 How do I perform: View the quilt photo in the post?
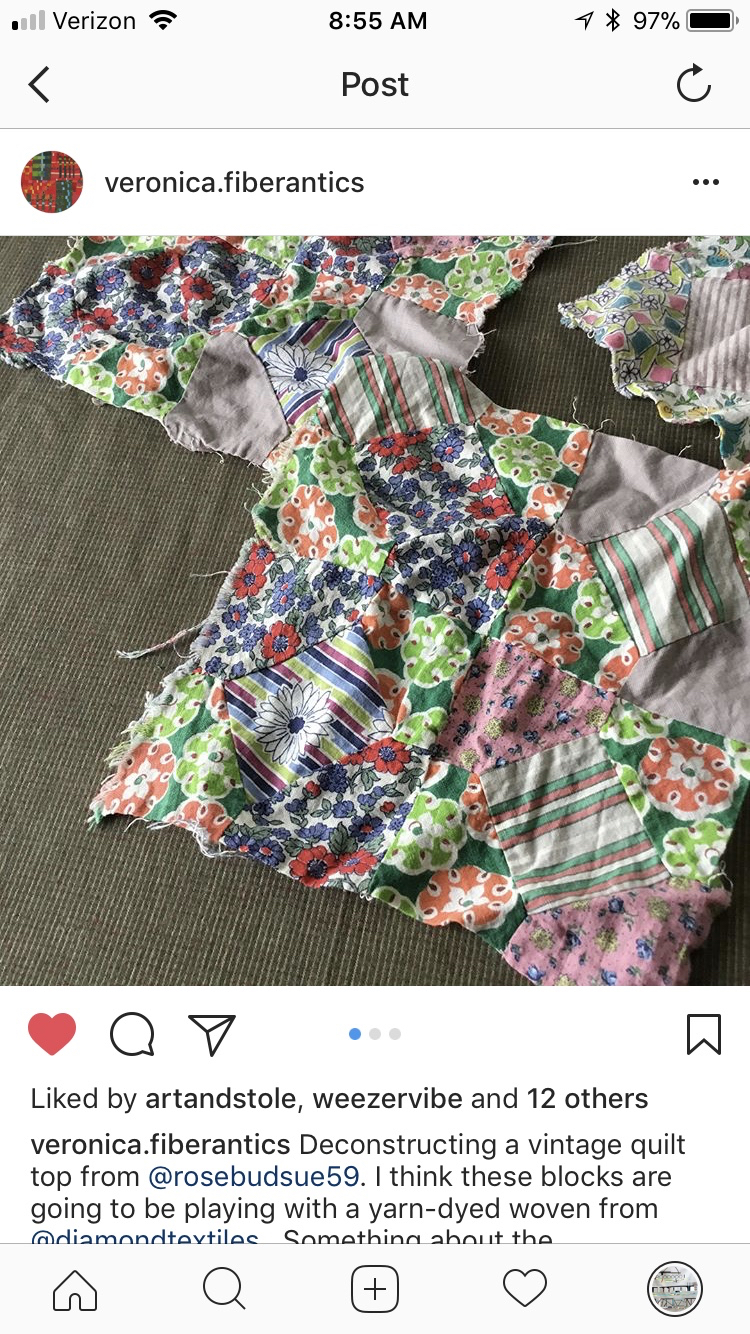375,610
